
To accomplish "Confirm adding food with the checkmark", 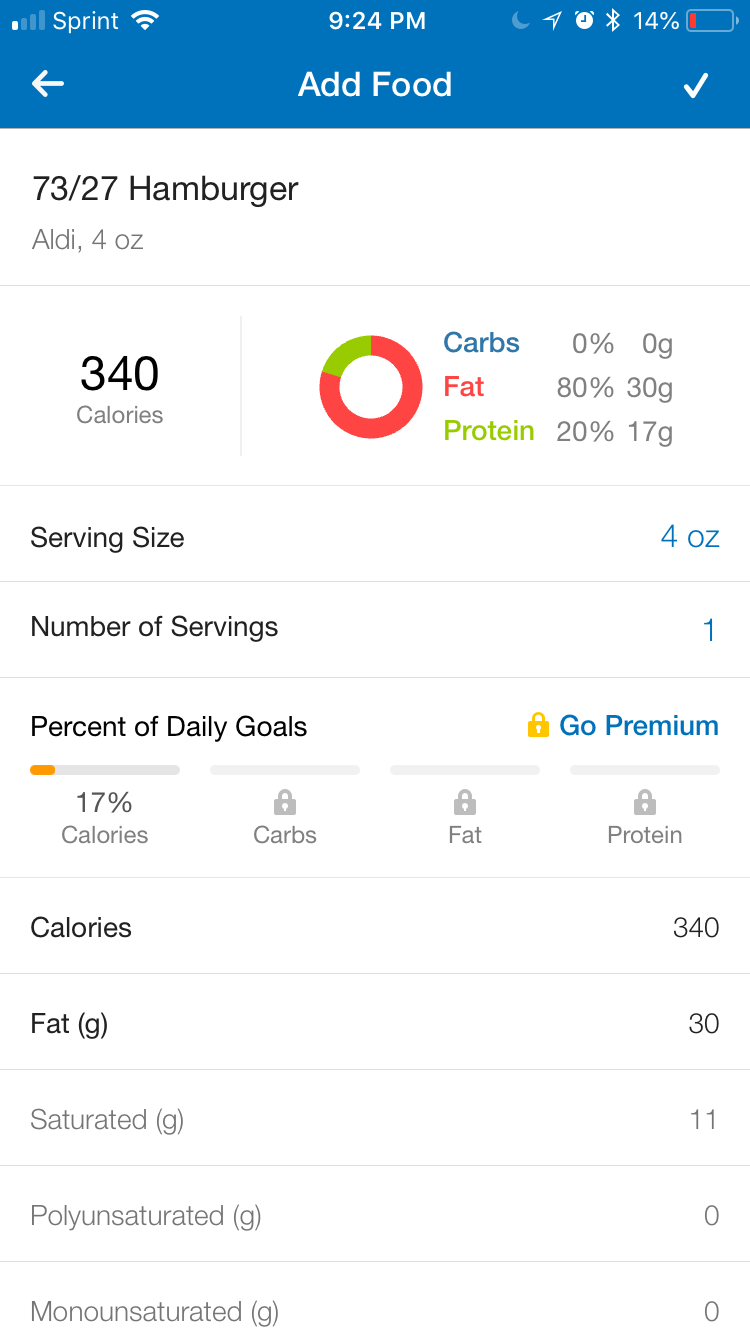I will tap(695, 85).
